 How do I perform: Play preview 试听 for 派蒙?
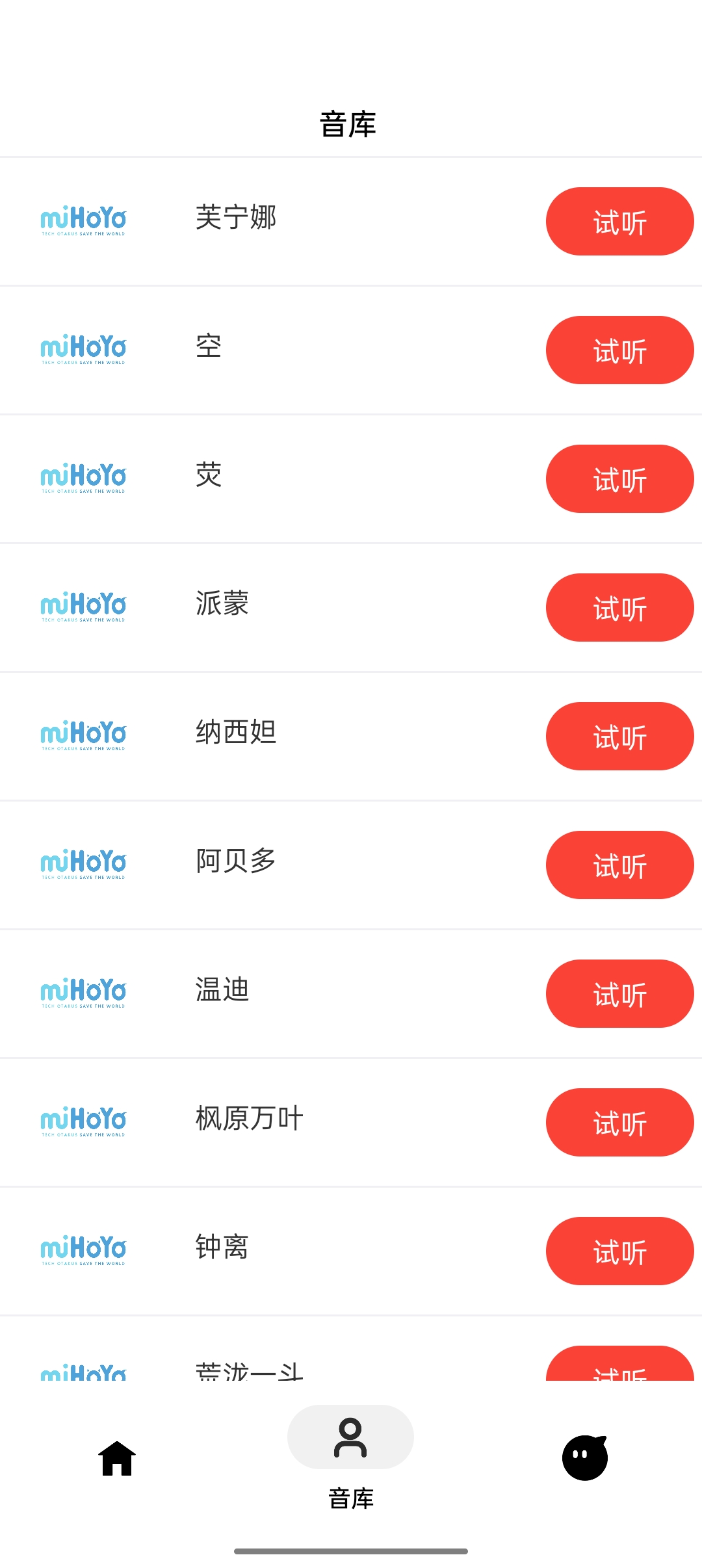click(x=619, y=607)
